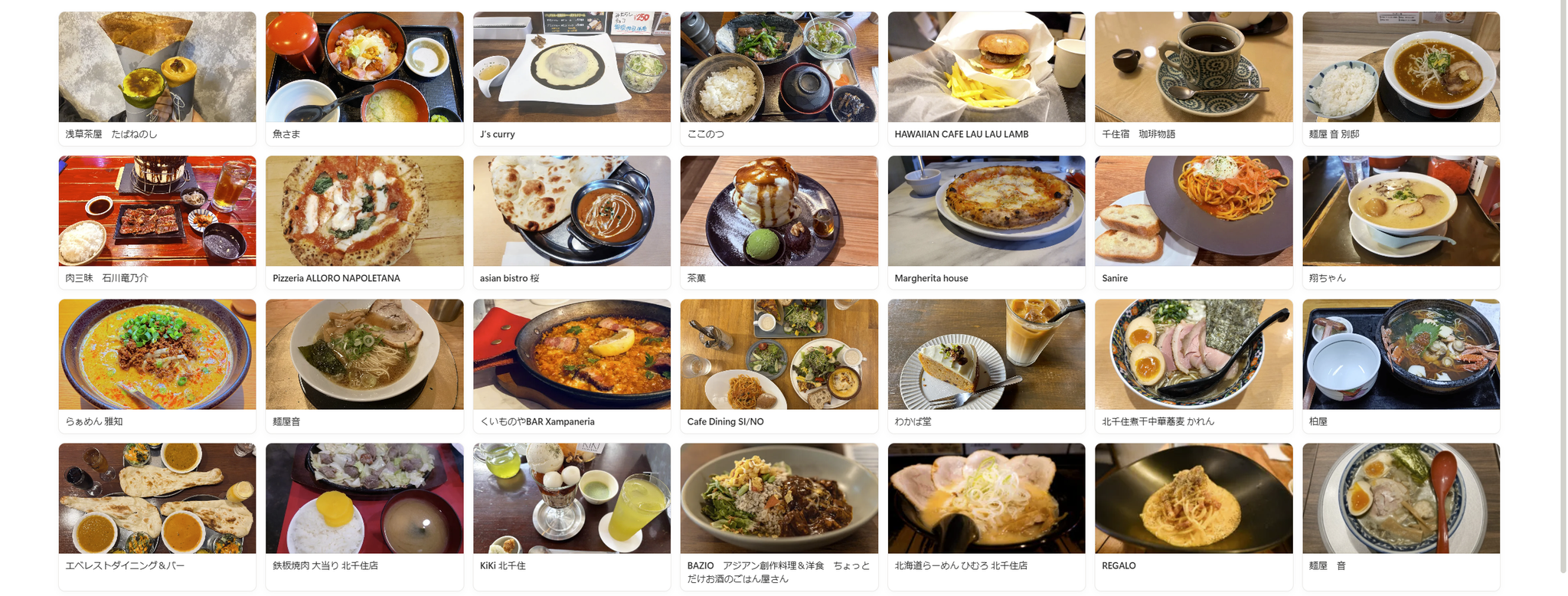View the Margherita house card
This screenshot has height=596, width=1568.
point(986,221)
